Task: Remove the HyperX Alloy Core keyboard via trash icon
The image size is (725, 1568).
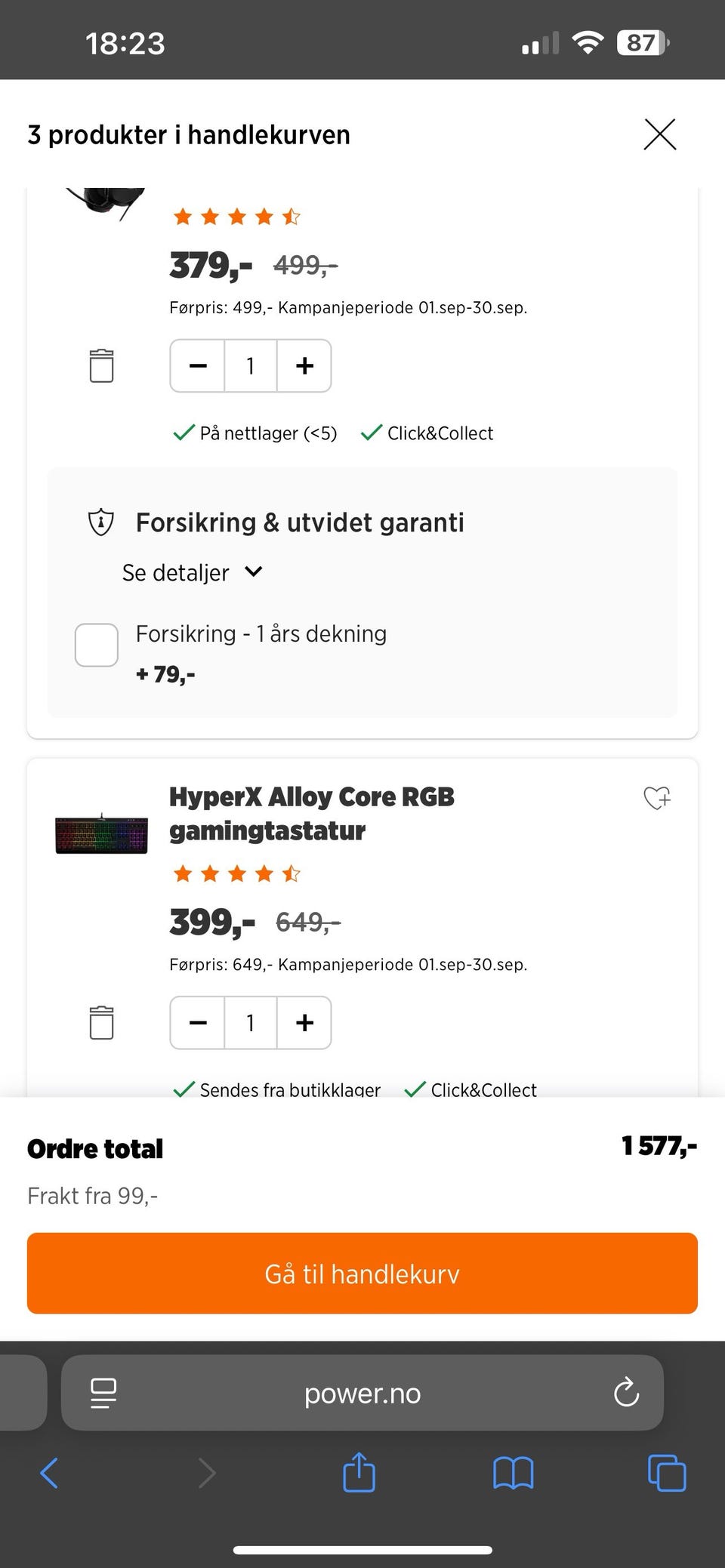Action: pos(102,1023)
